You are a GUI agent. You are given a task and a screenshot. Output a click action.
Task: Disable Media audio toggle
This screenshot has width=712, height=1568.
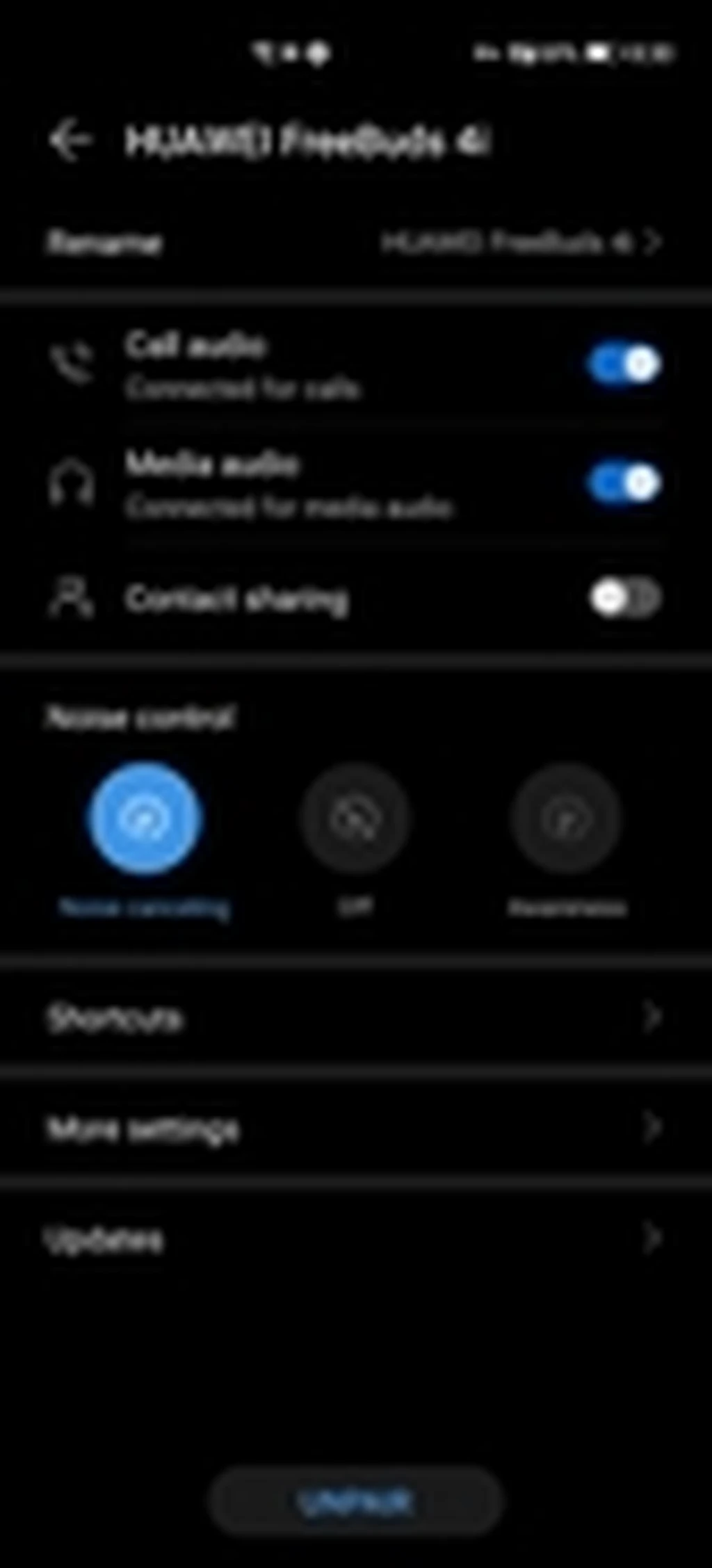pyautogui.click(x=623, y=483)
